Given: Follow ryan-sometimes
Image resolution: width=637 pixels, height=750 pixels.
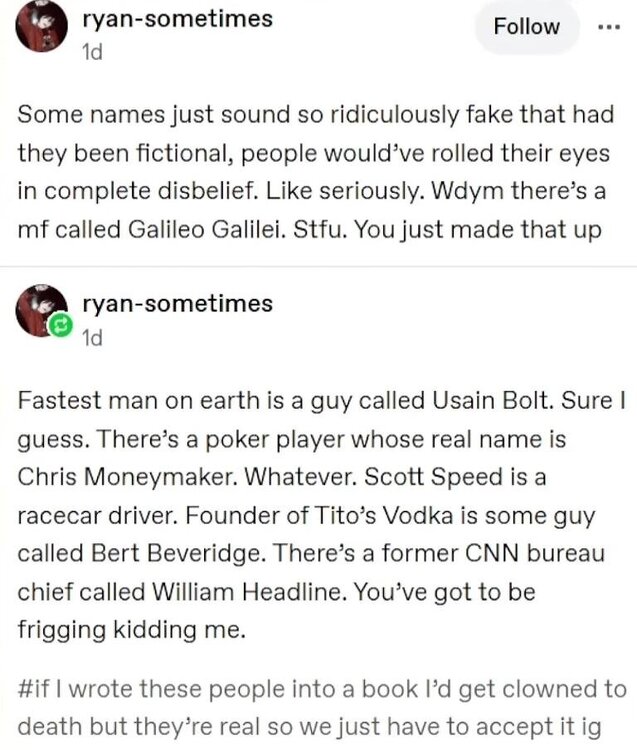Looking at the screenshot, I should click(527, 26).
